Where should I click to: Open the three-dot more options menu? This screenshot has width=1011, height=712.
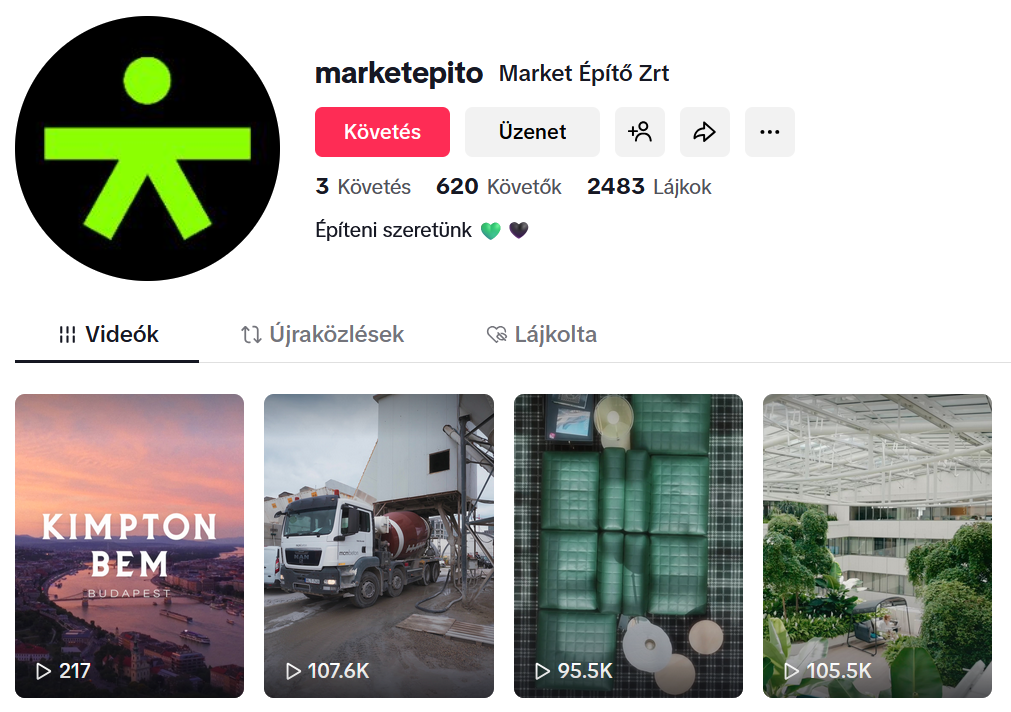(x=769, y=132)
